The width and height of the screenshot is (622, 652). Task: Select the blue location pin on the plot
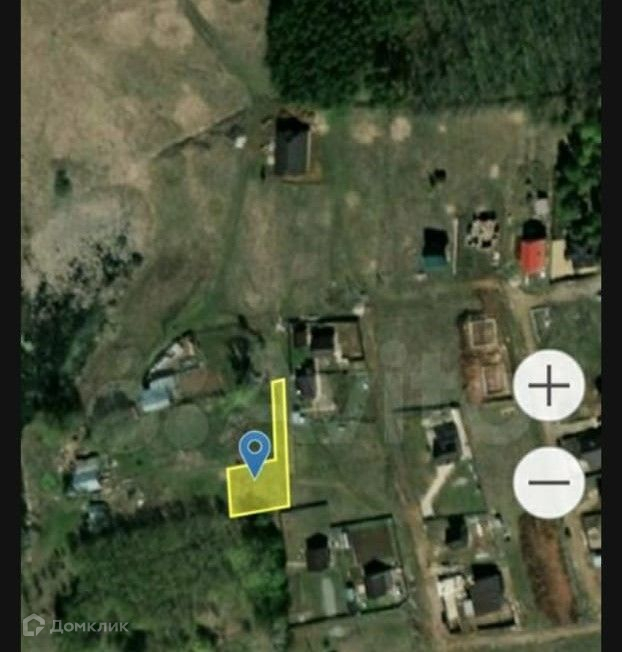coord(256,450)
